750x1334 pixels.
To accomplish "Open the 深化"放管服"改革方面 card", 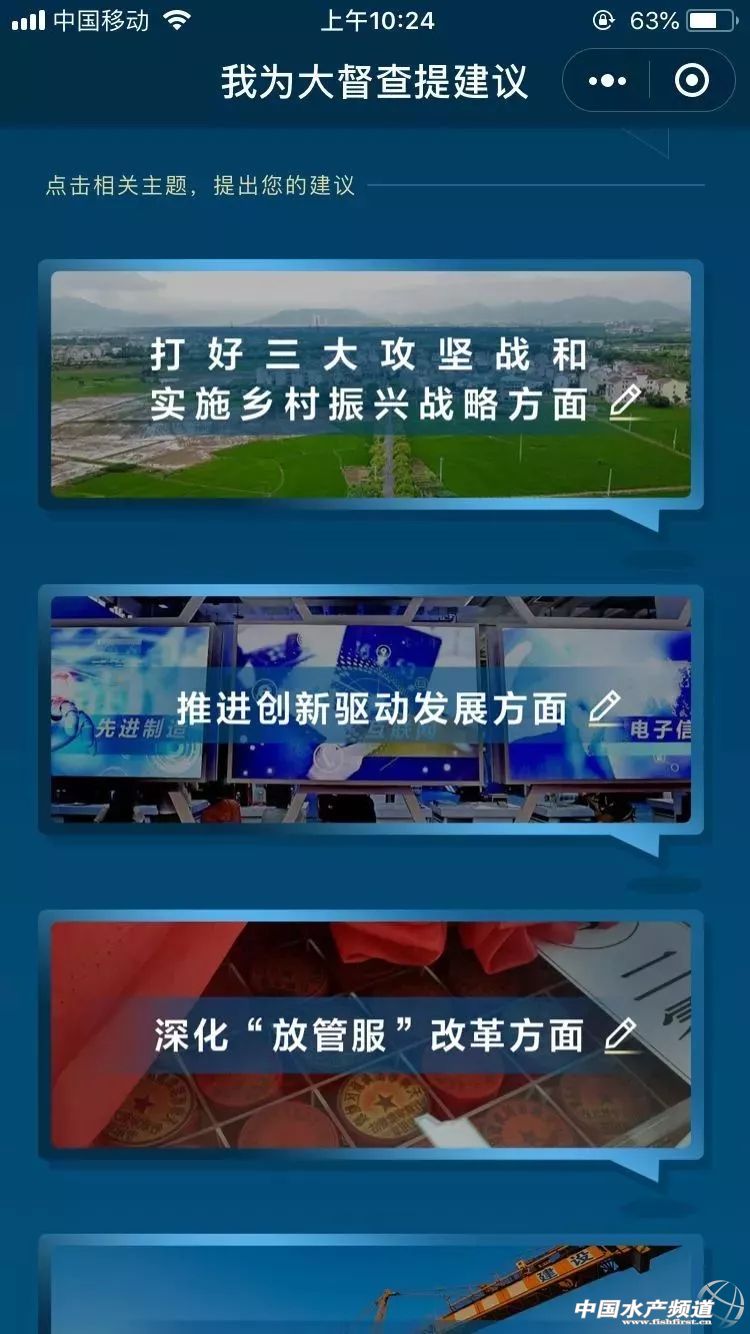I will (371, 1034).
